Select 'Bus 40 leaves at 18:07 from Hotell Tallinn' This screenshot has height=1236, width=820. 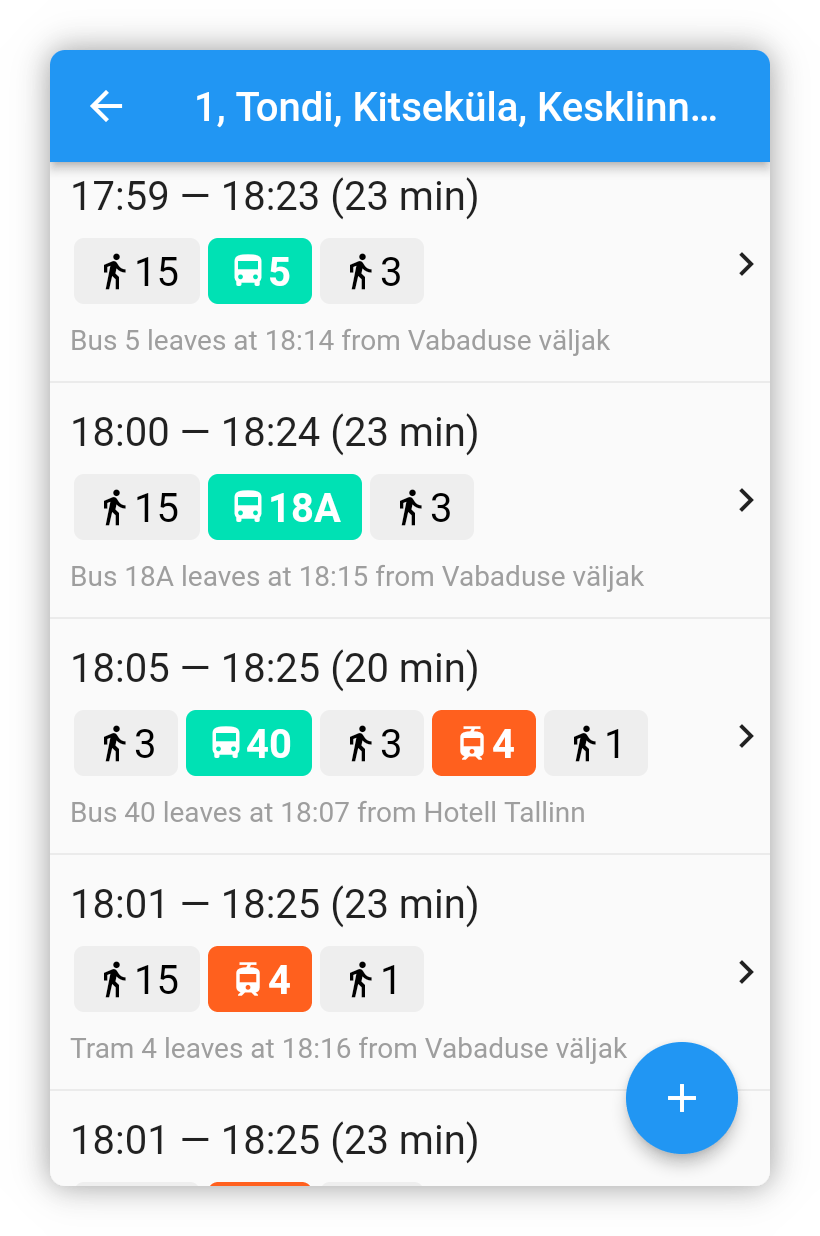(x=328, y=812)
